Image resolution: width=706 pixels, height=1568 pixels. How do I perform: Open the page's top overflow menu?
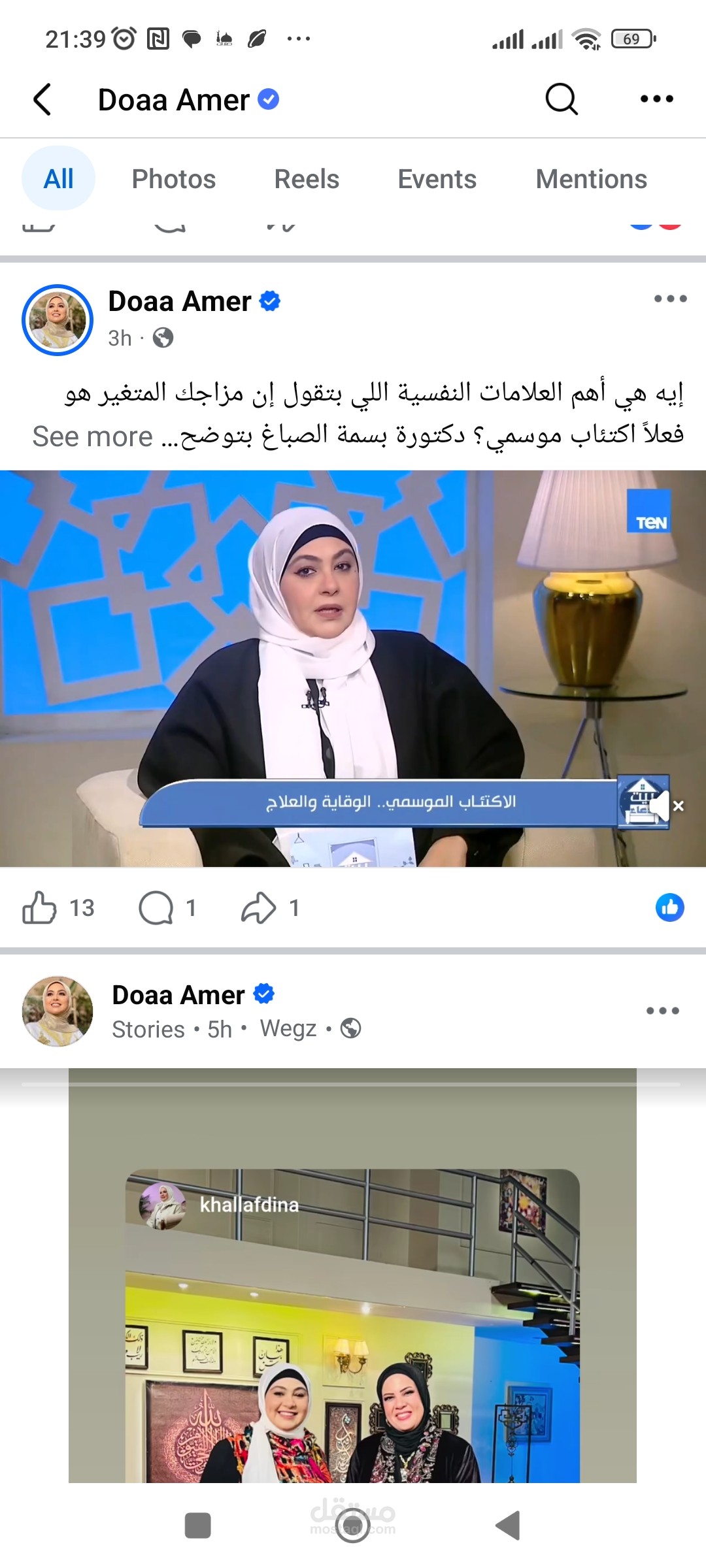[656, 99]
